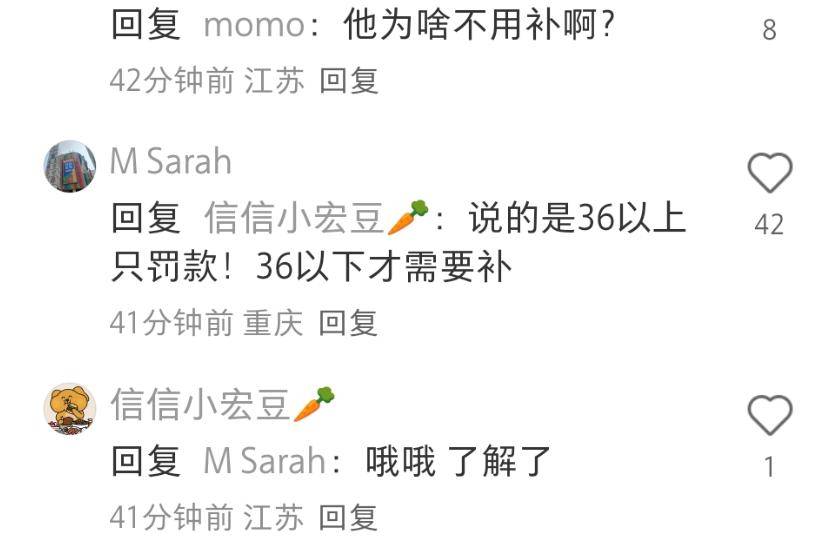This screenshot has width=815, height=556.
Task: Like 信信小宏豆's comment 哦哦 了解了
Action: [769, 416]
